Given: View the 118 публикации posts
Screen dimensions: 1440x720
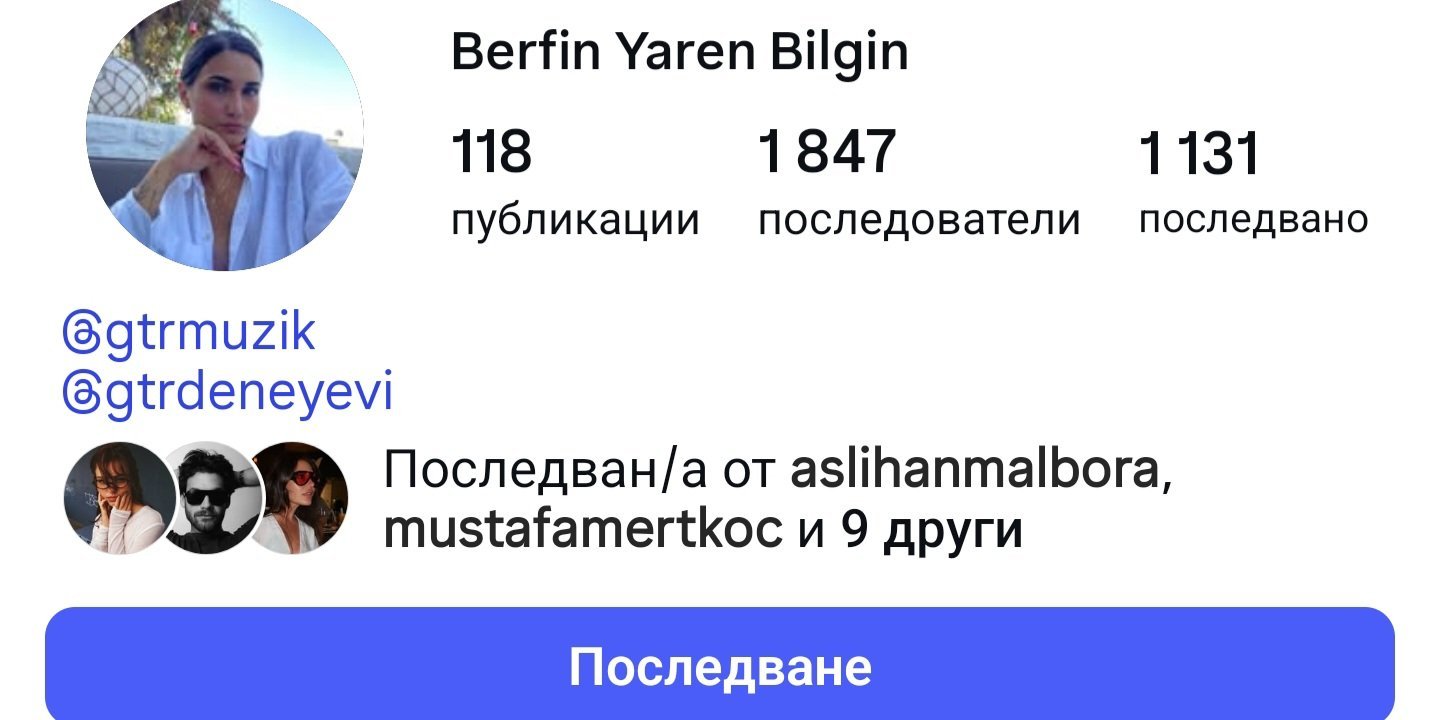Looking at the screenshot, I should [574, 182].
